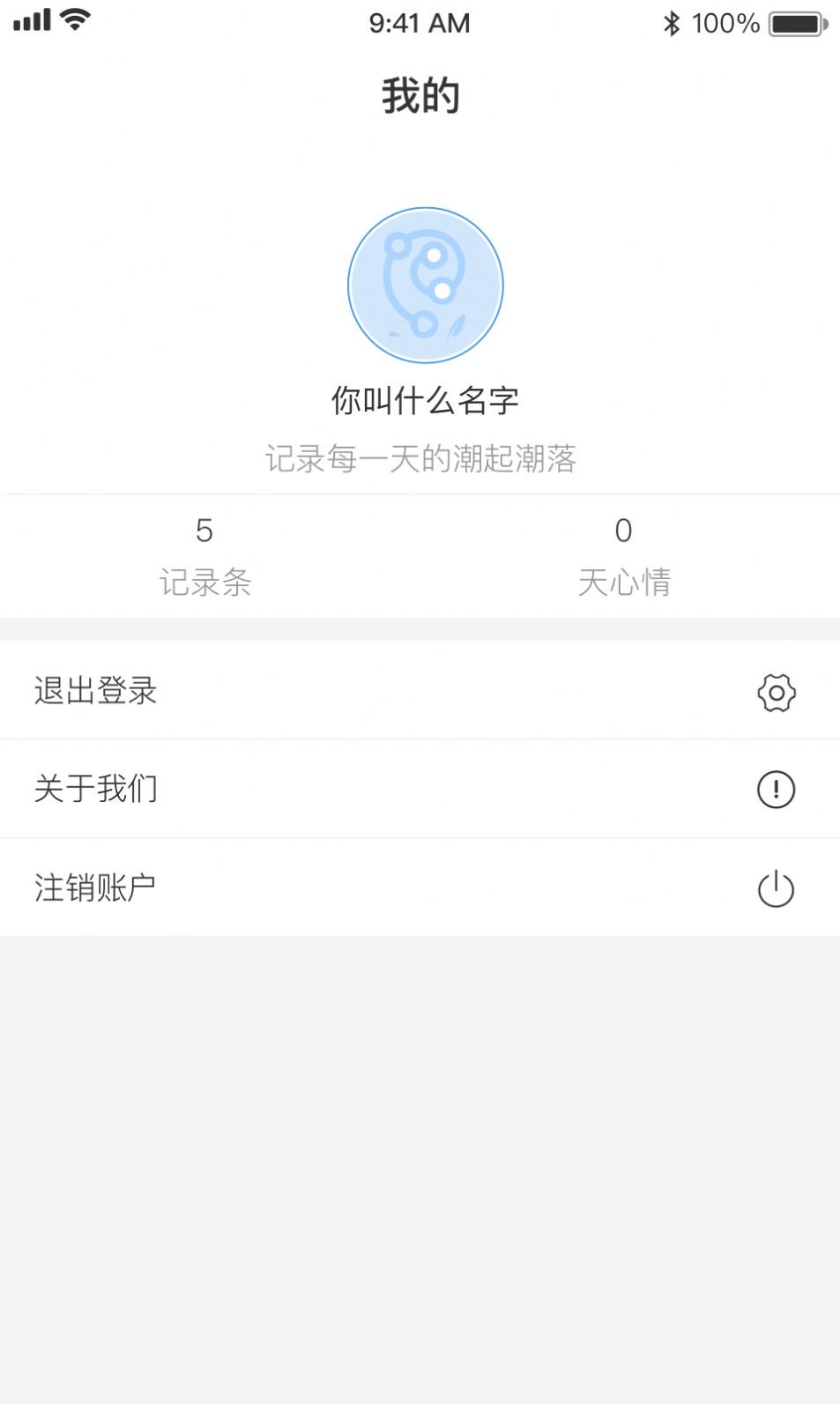Screen dimensions: 840x1404
Task: Click the 100% battery percentage text
Action: tap(726, 24)
